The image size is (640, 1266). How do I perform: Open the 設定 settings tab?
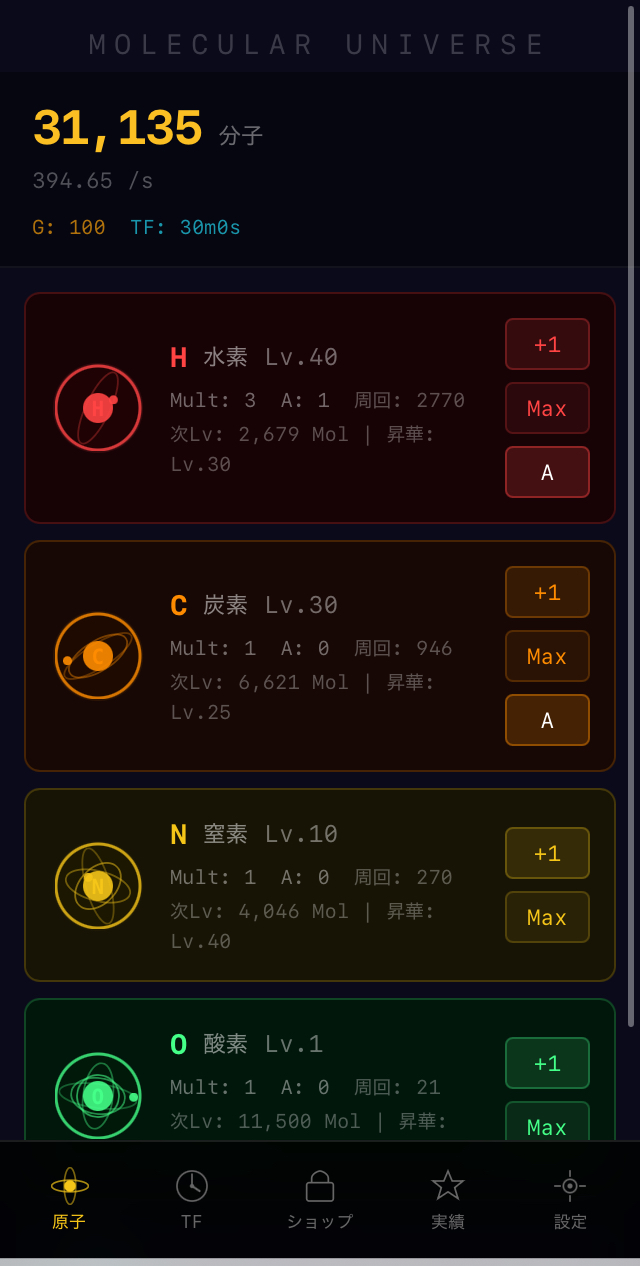(x=570, y=1200)
